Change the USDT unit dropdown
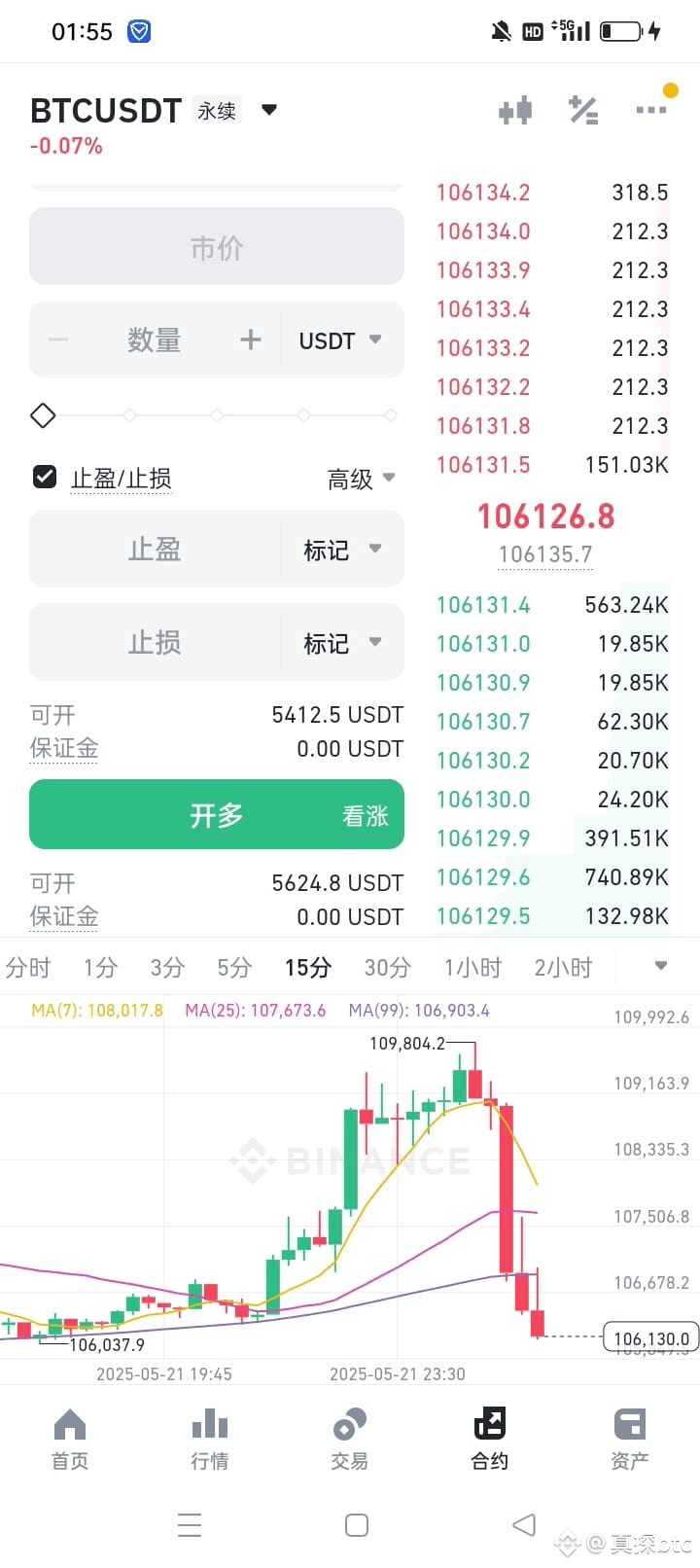Viewport: 700px width, 1568px height. click(x=340, y=340)
